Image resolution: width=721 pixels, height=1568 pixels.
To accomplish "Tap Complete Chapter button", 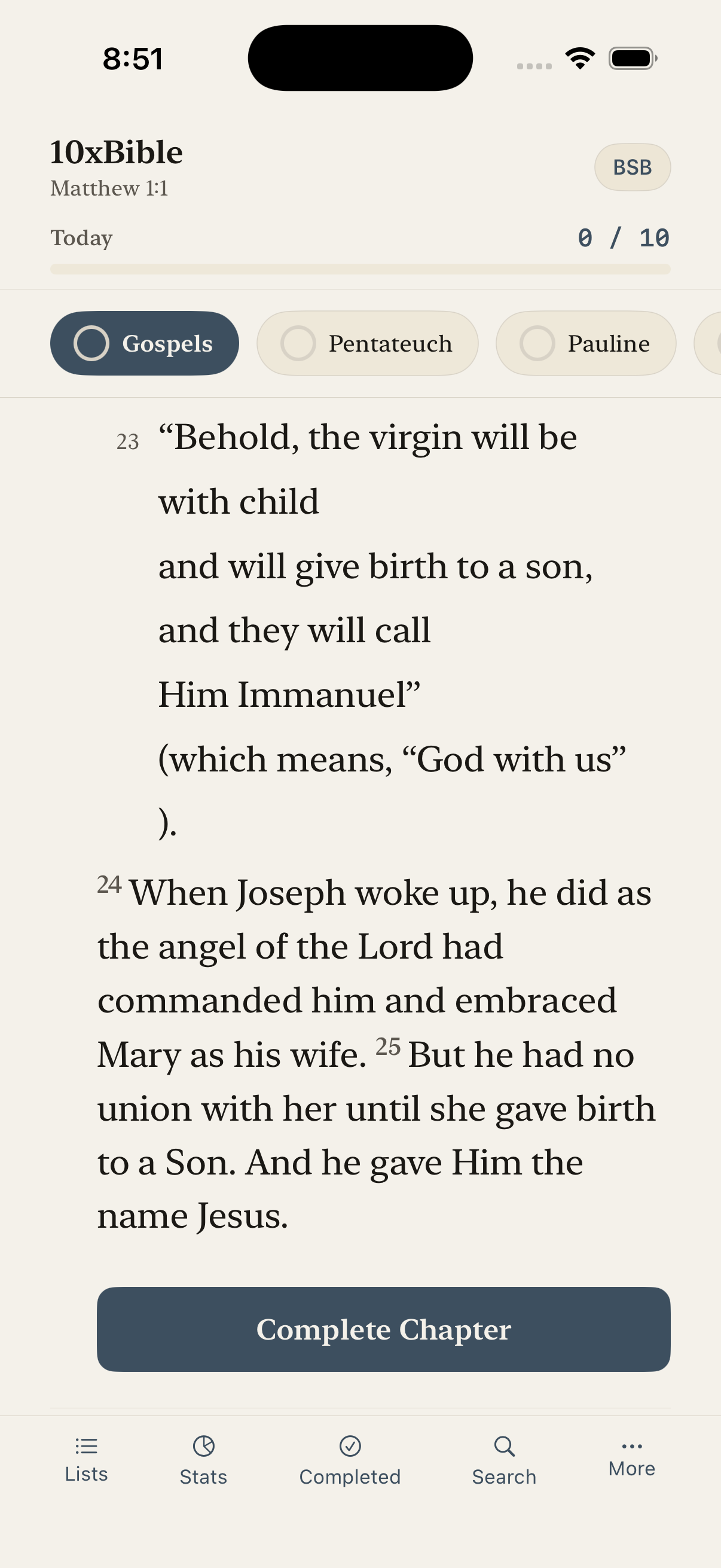I will click(x=383, y=1329).
